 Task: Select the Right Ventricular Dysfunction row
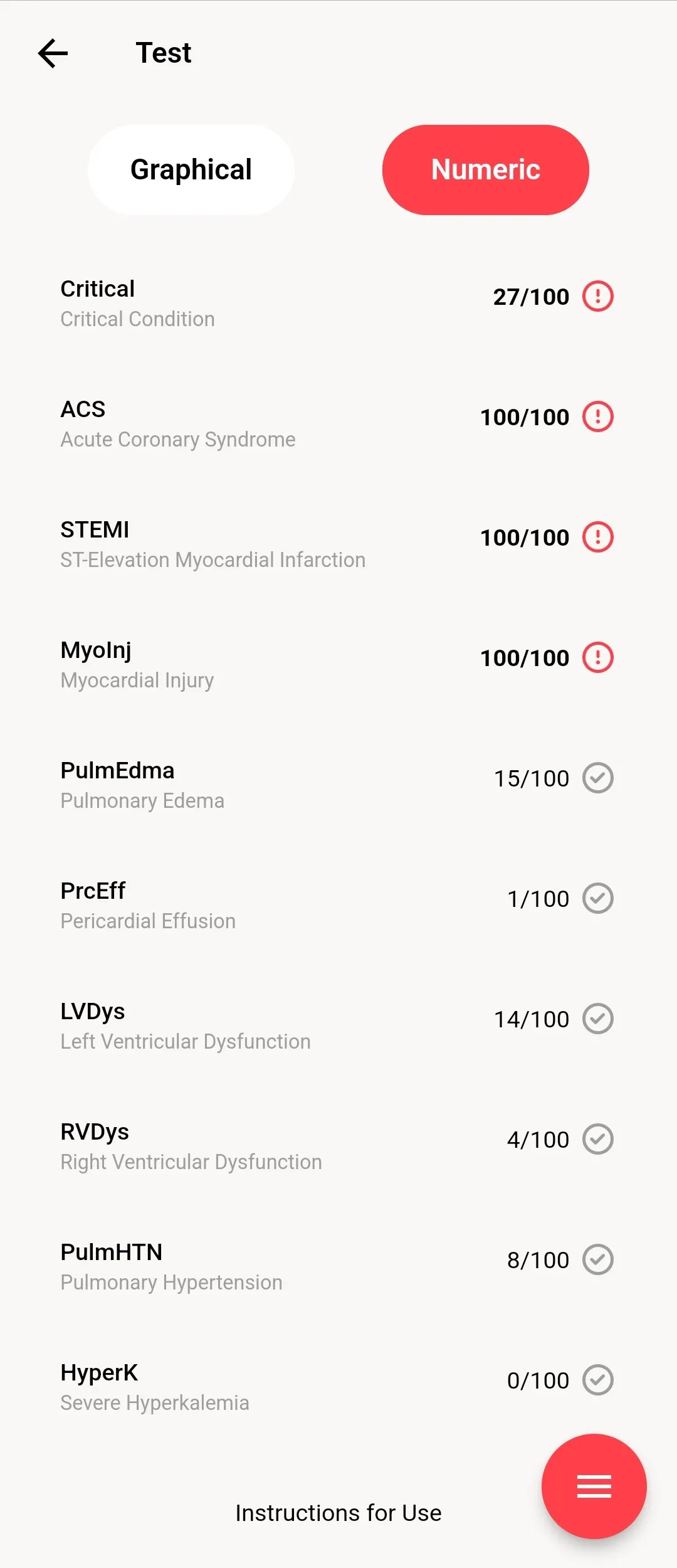point(337,1147)
